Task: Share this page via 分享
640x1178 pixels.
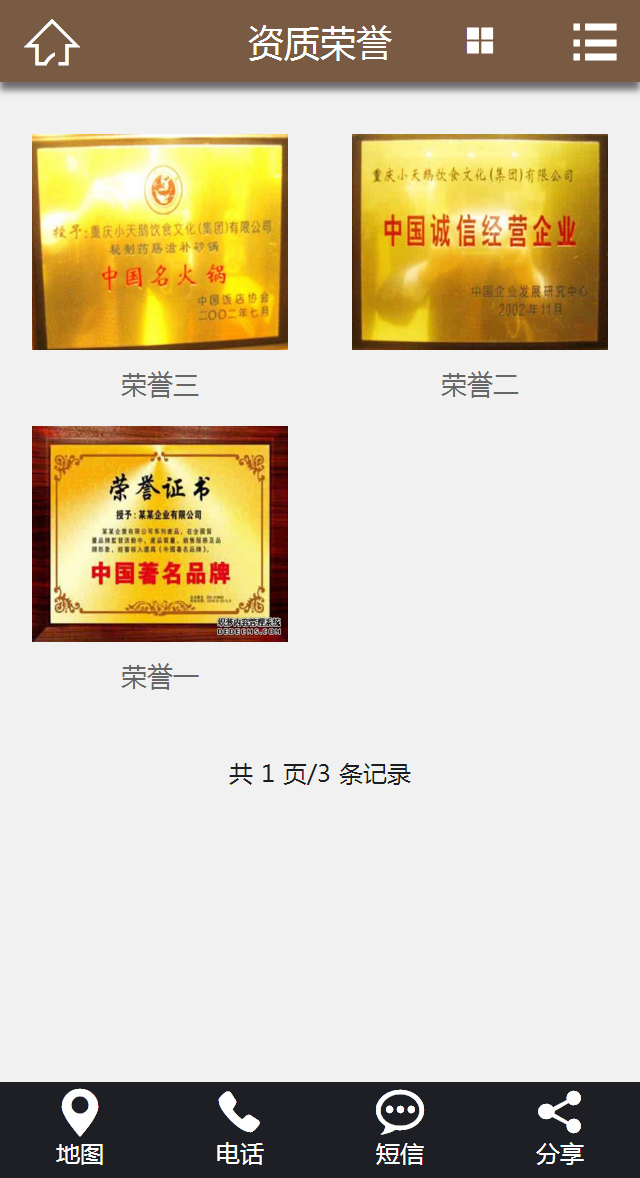Action: click(560, 1130)
